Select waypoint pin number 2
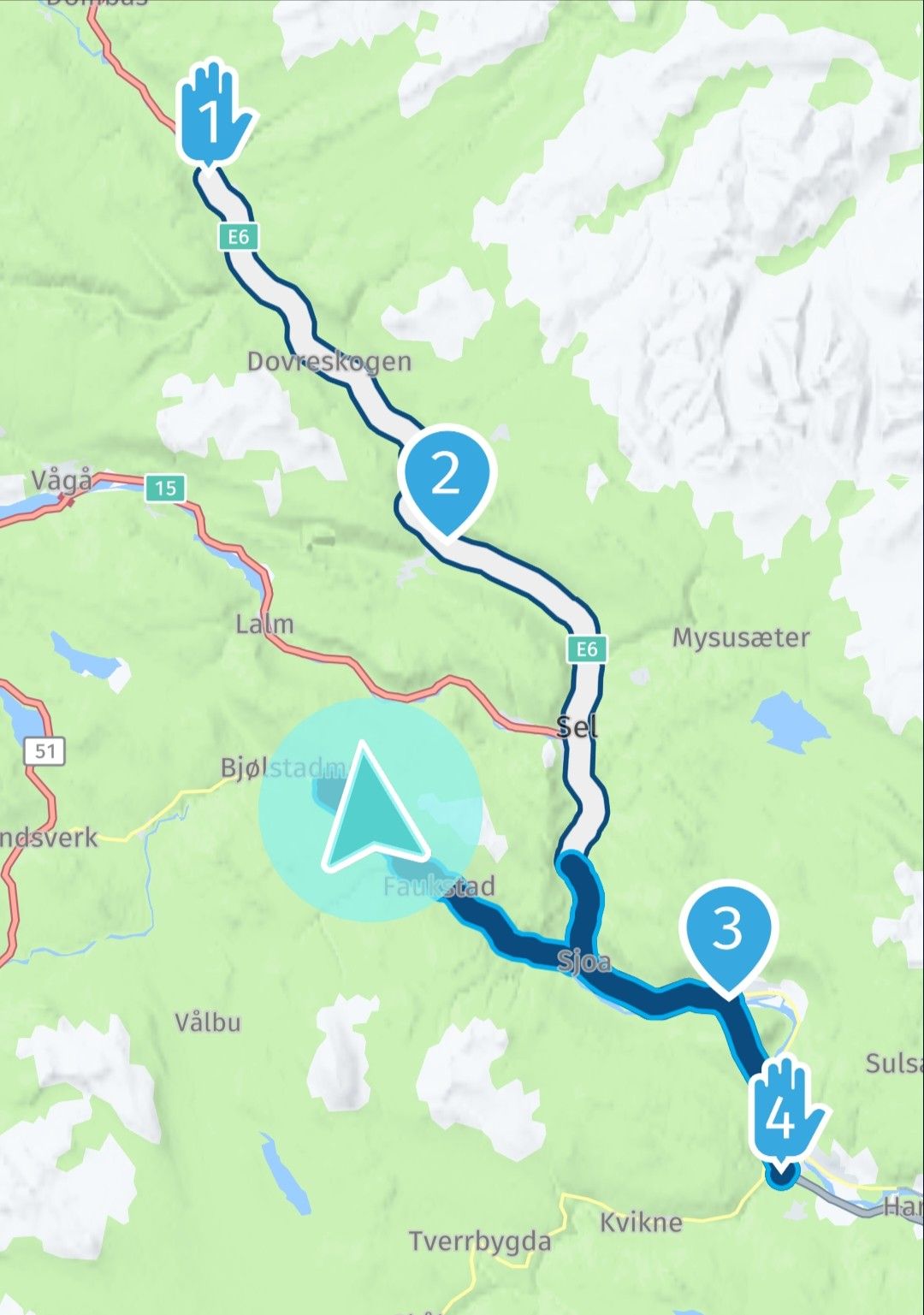 tap(446, 476)
